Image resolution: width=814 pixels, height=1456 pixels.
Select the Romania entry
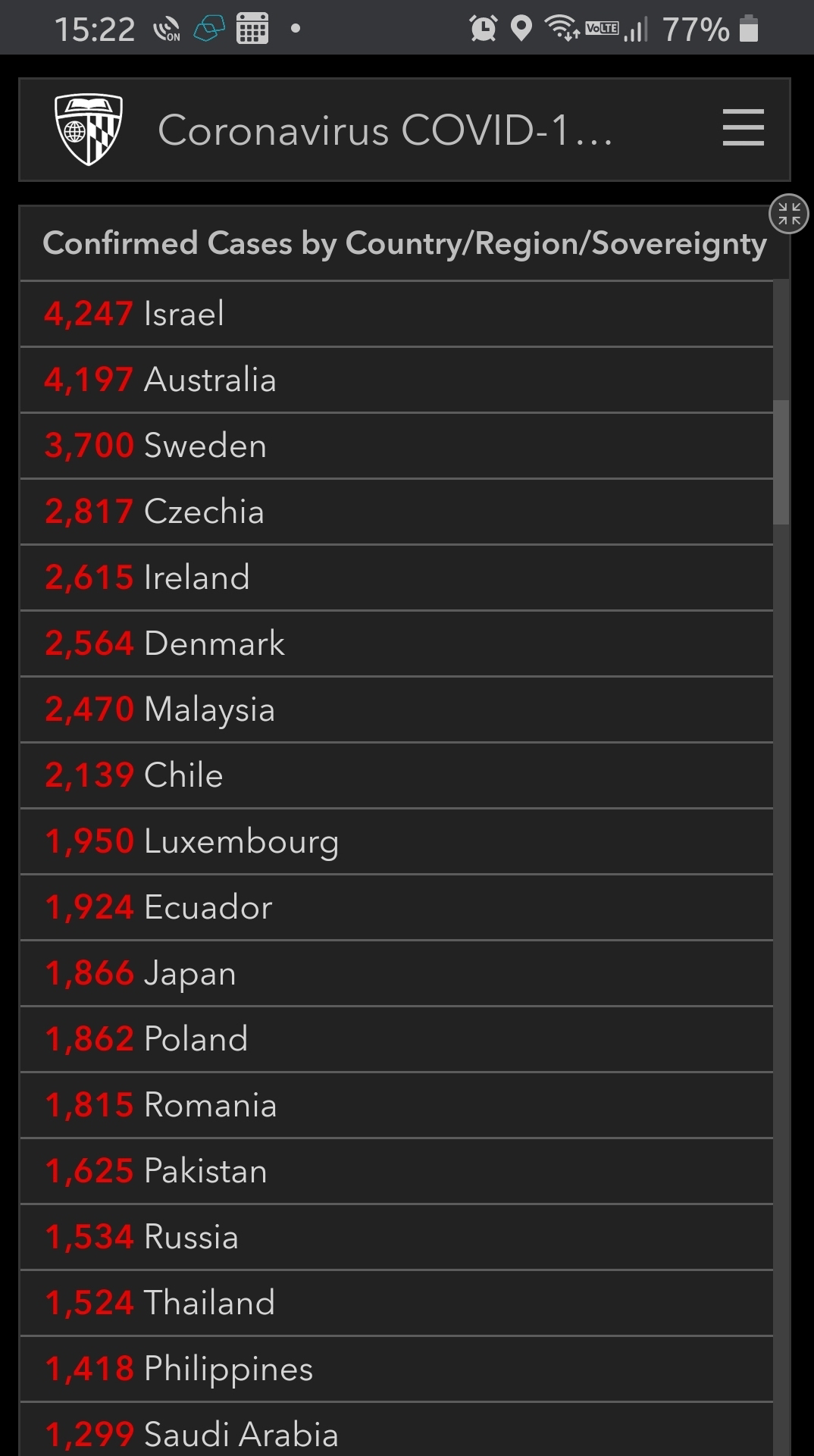pos(396,1105)
